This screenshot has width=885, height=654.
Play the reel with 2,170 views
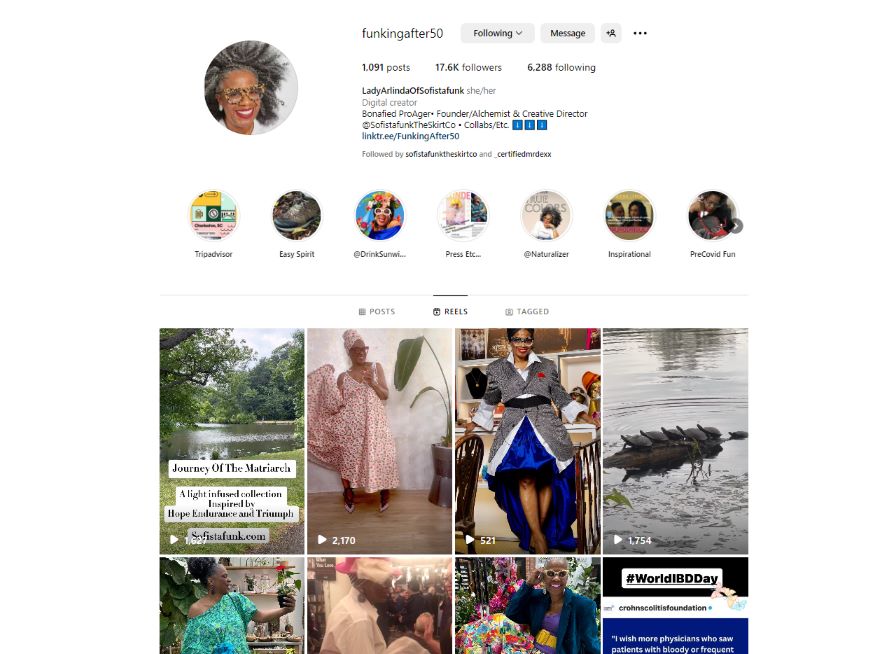(379, 440)
